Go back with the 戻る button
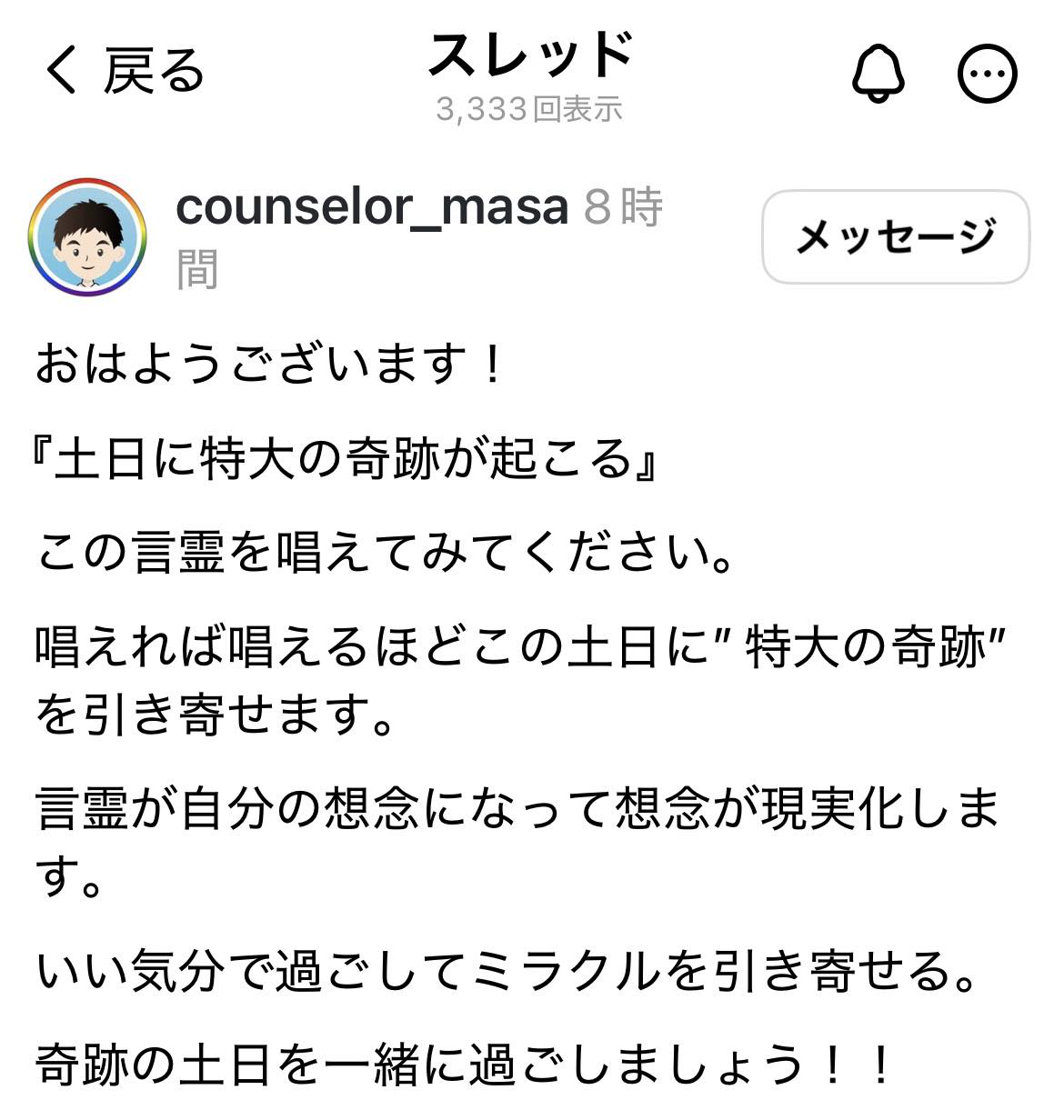Screen dimensions: 1064x1120 pyautogui.click(x=125, y=71)
